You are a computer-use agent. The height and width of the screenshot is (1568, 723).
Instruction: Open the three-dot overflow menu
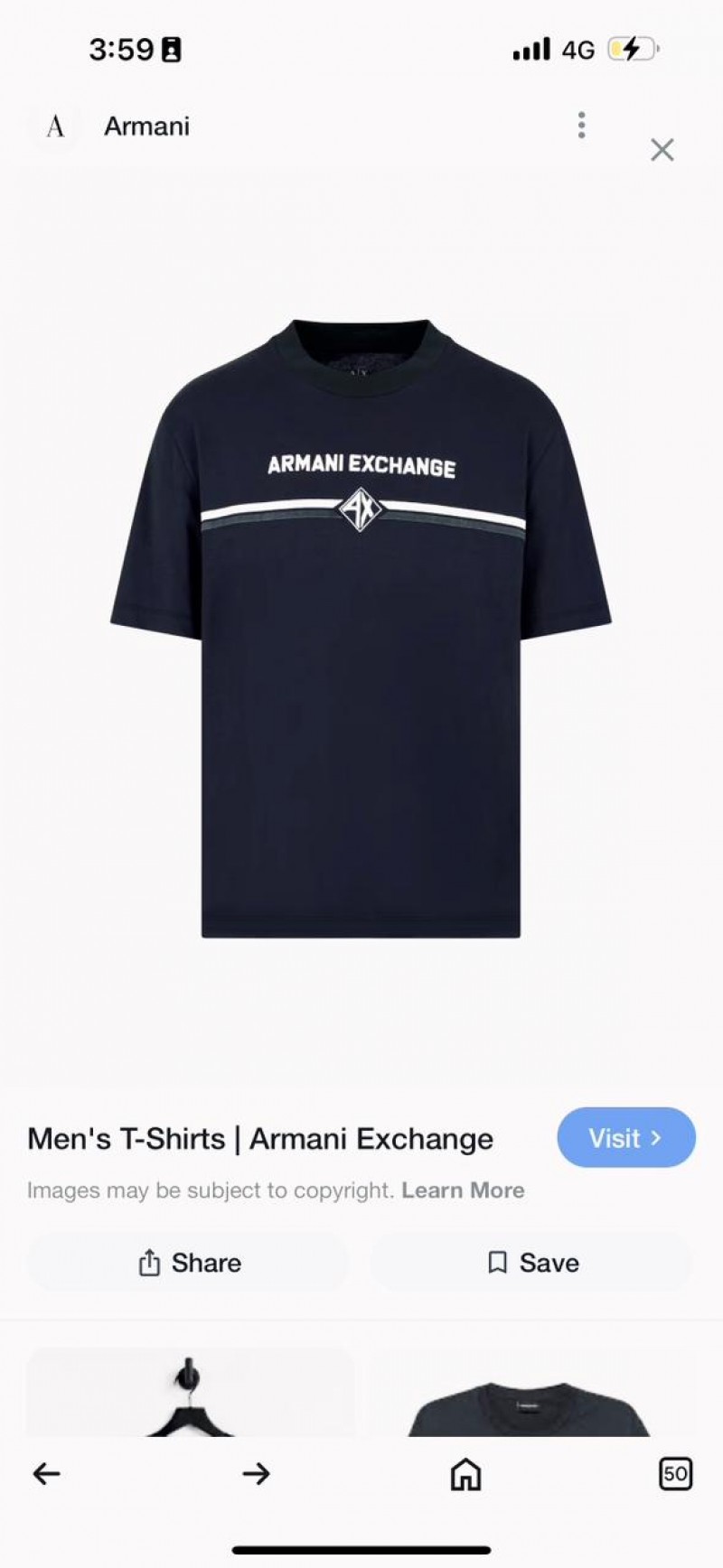[581, 126]
